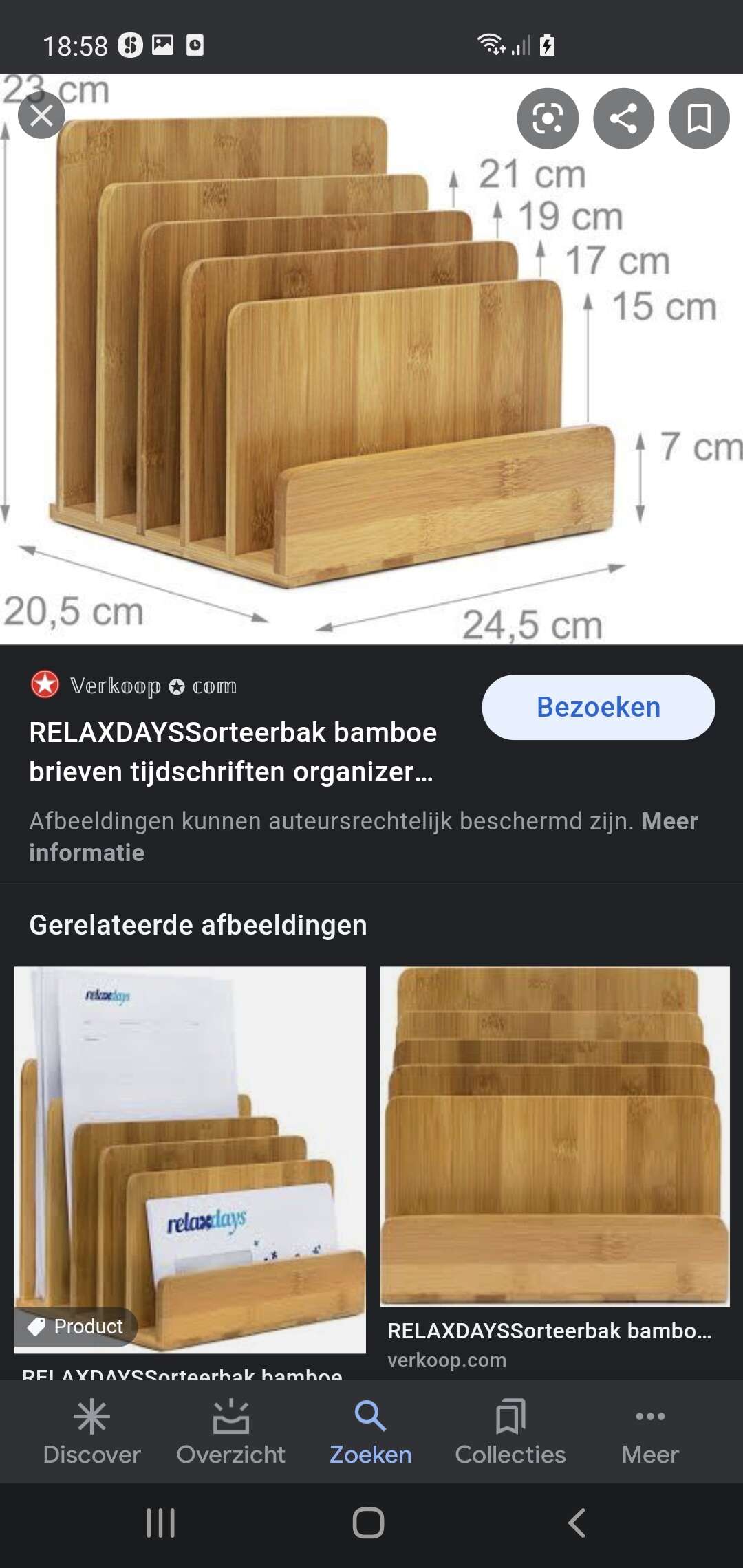The height and width of the screenshot is (1568, 743).
Task: Open the related image from verkoop.com
Action: point(554,1136)
